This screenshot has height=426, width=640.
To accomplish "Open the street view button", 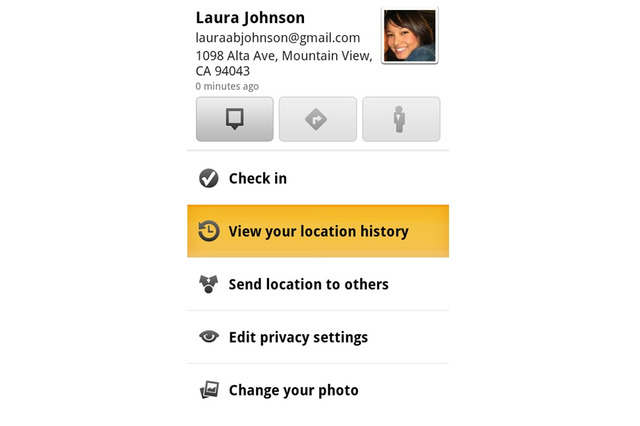I will click(x=400, y=119).
